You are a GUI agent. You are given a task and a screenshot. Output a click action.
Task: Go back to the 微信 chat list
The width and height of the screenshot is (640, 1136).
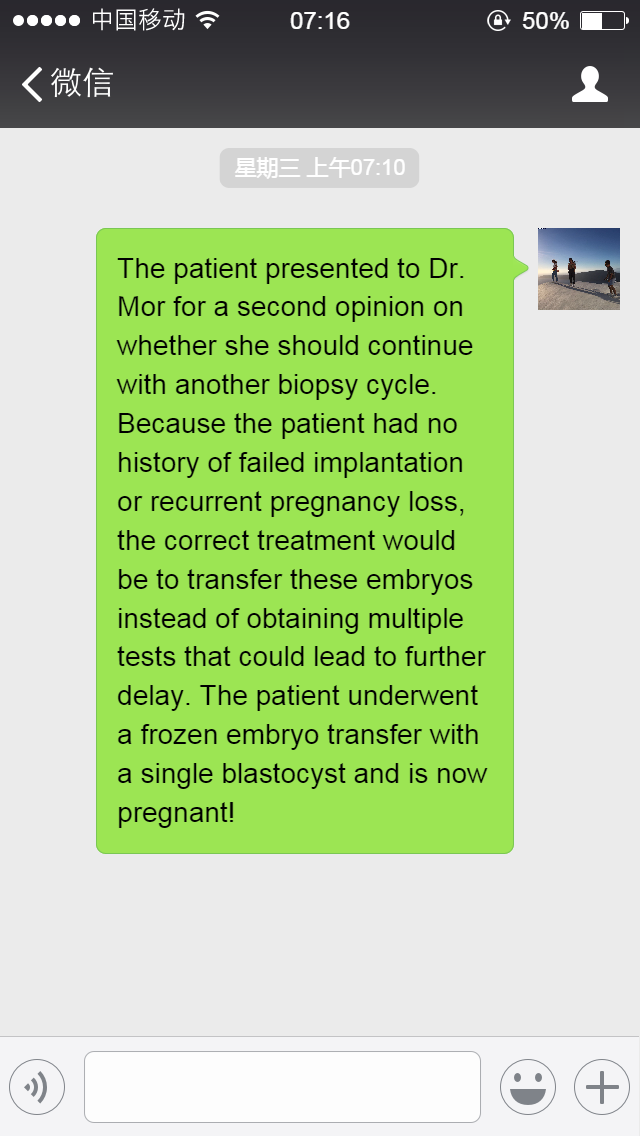click(x=67, y=83)
